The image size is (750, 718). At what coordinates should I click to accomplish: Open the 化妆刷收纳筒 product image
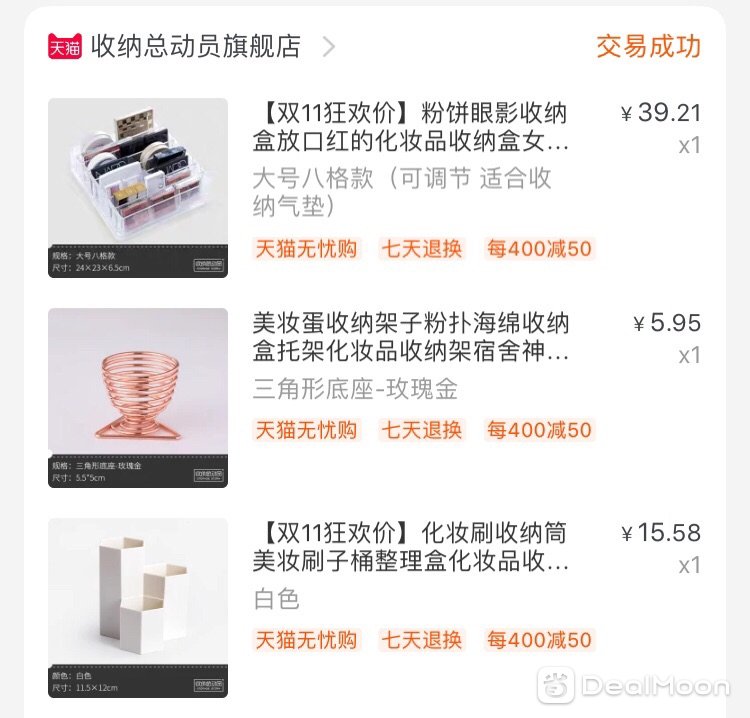pyautogui.click(x=138, y=607)
